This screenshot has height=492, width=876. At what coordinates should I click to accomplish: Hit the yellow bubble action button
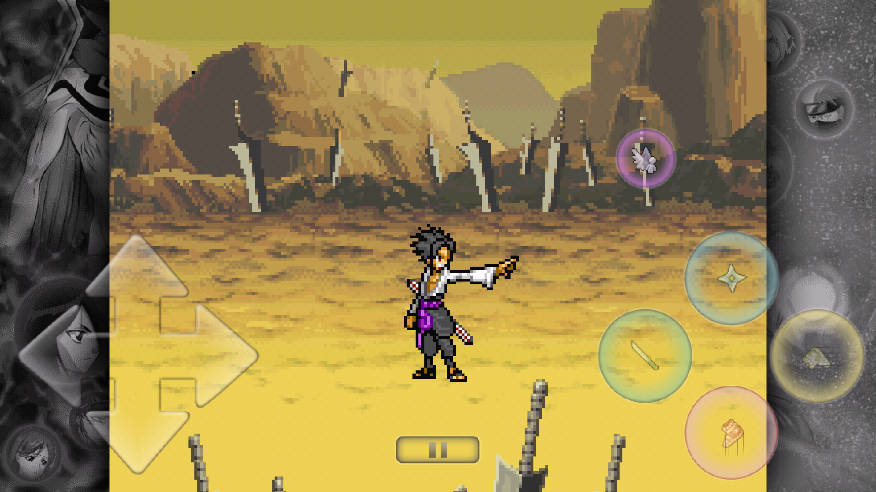817,356
